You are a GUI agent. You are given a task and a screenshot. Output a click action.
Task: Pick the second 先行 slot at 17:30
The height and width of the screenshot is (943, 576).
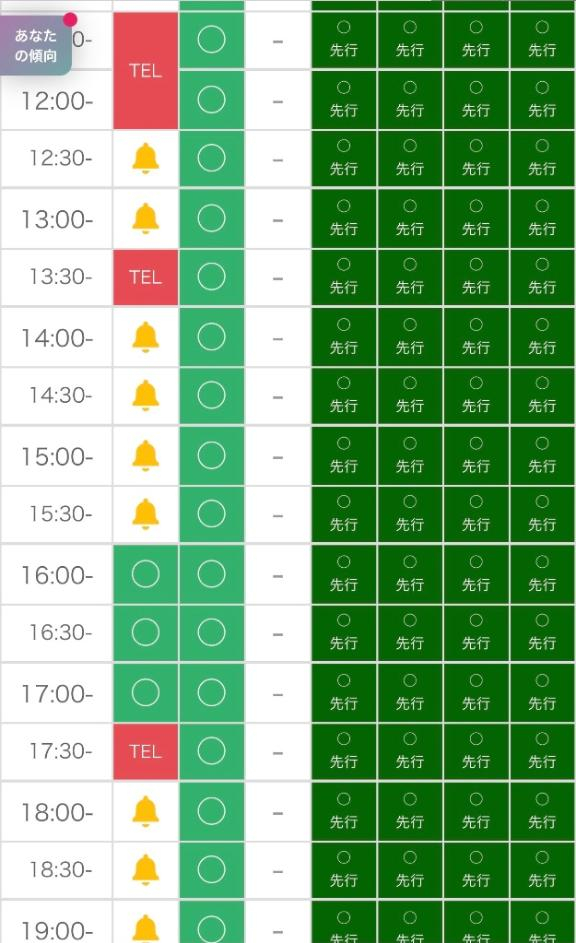coord(410,752)
